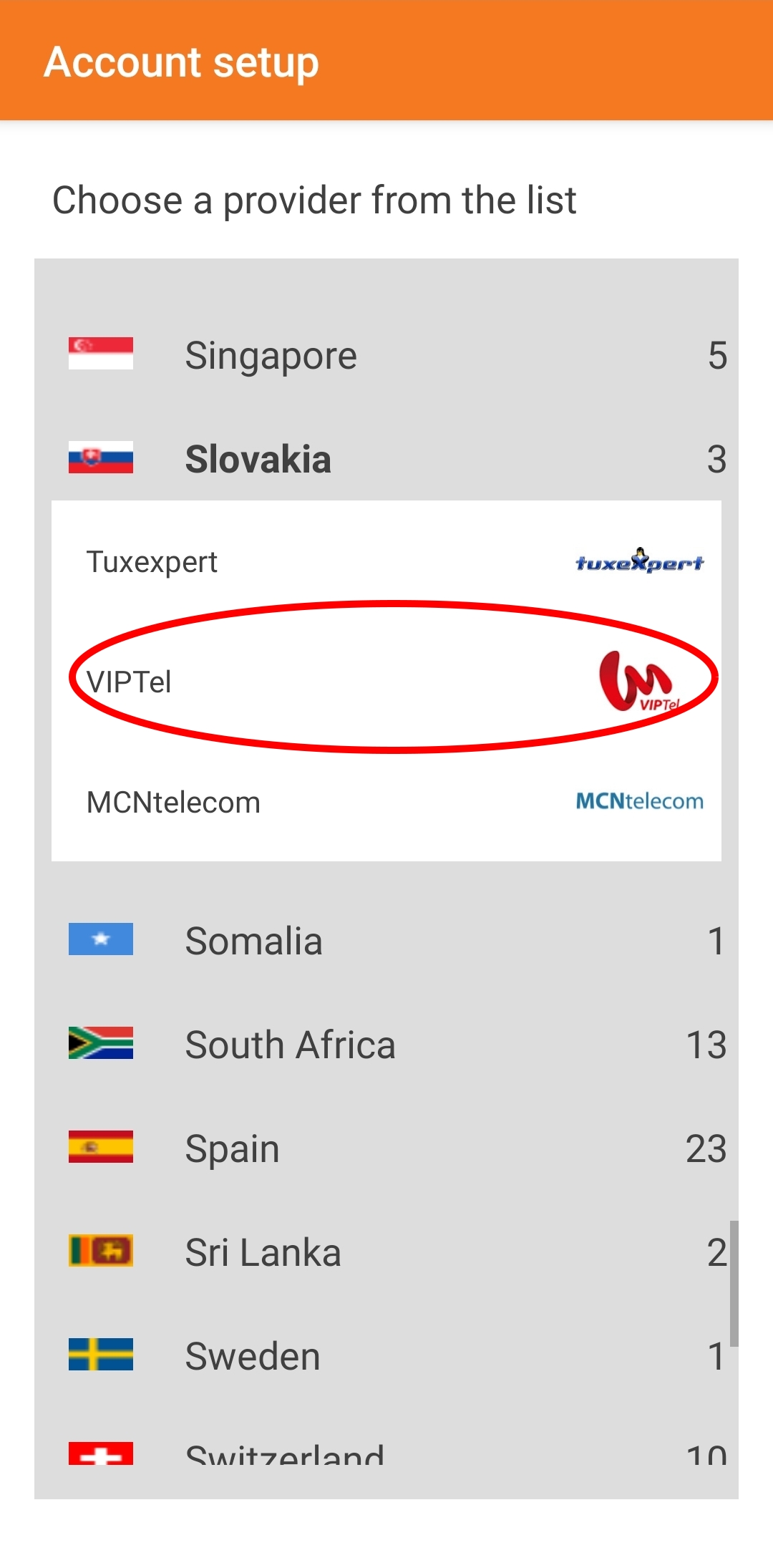Open the Switzerland provider list
The width and height of the screenshot is (773, 1568).
(386, 1453)
